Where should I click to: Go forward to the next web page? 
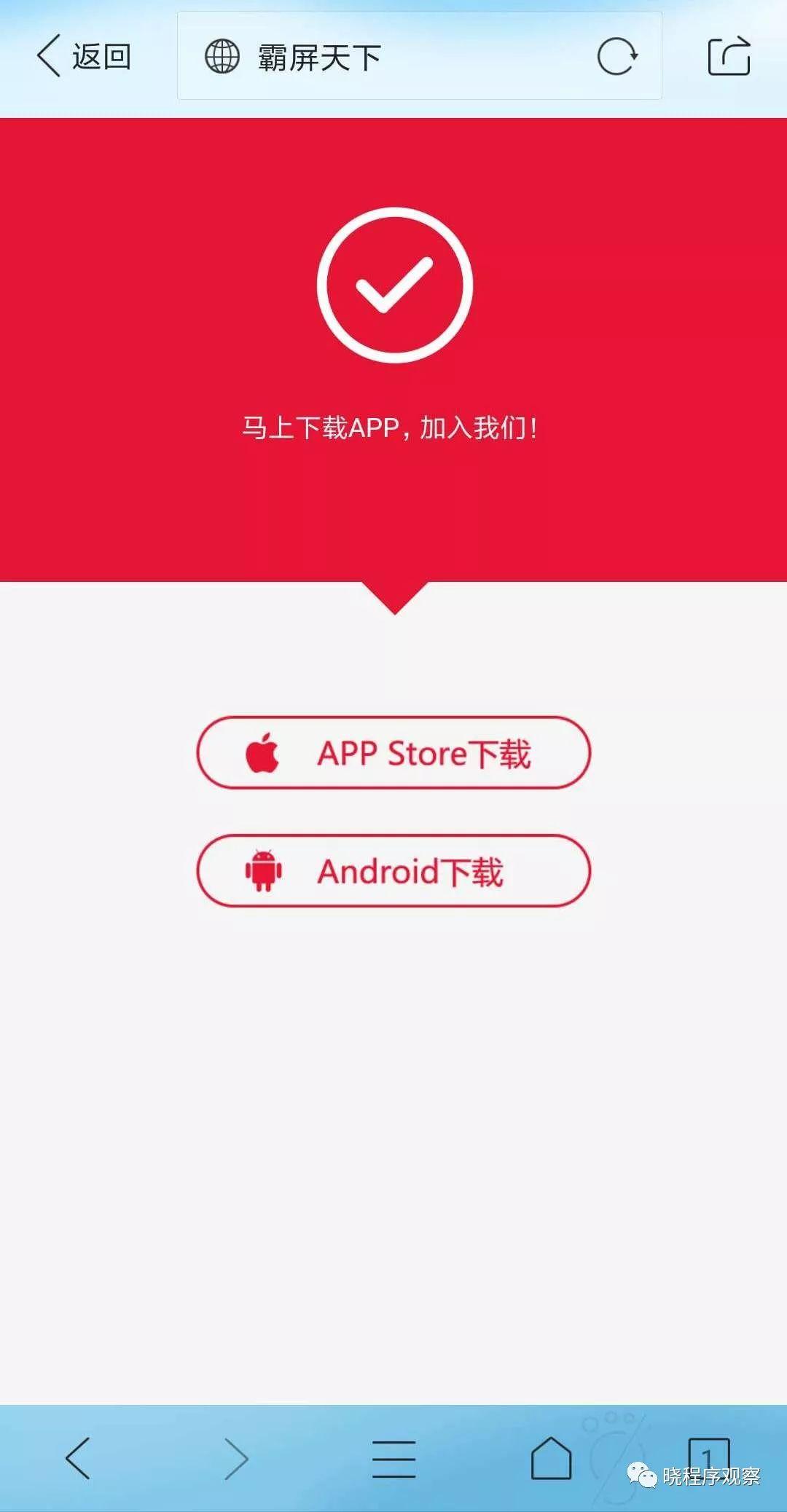click(x=235, y=1458)
